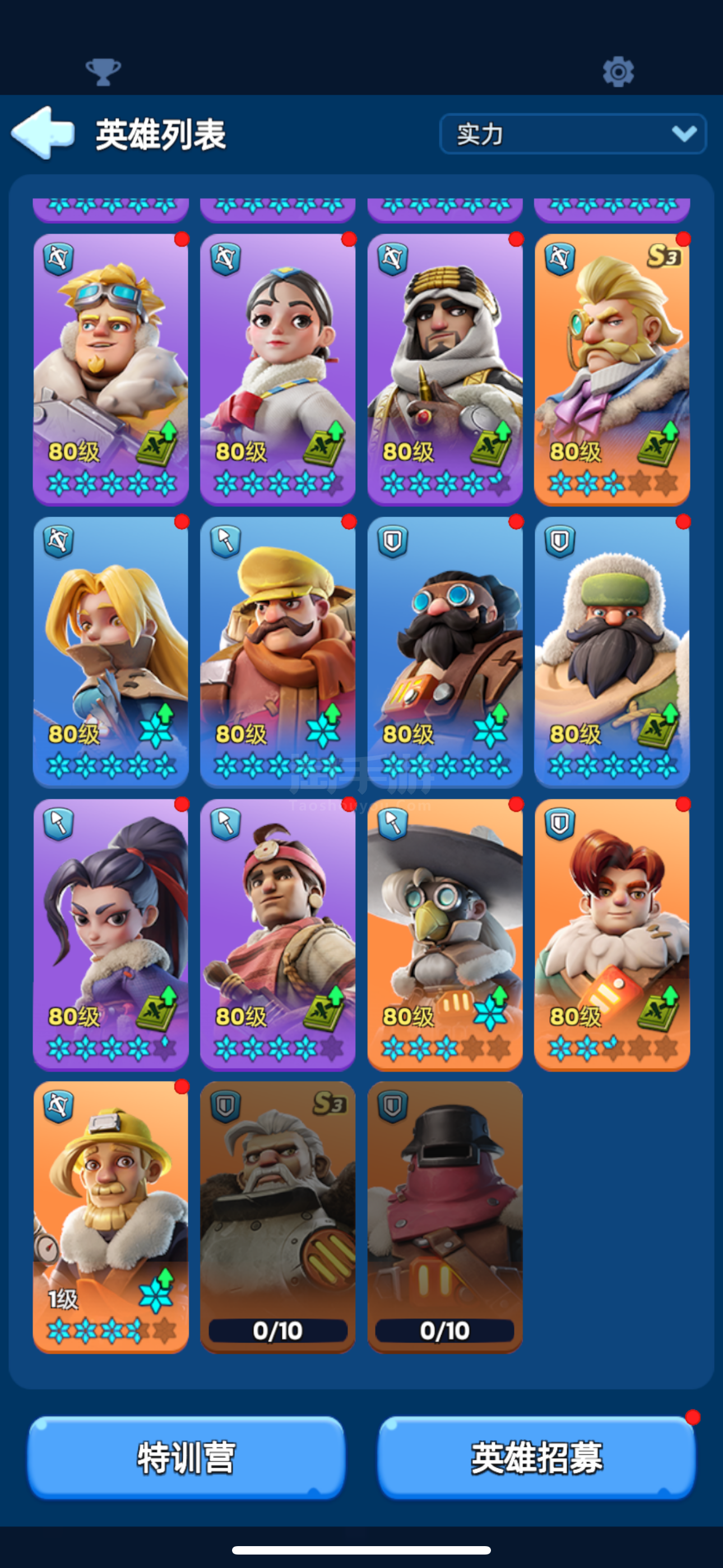The height and width of the screenshot is (1568, 723).
Task: Tap the 英雄招募 button
Action: (x=536, y=1457)
